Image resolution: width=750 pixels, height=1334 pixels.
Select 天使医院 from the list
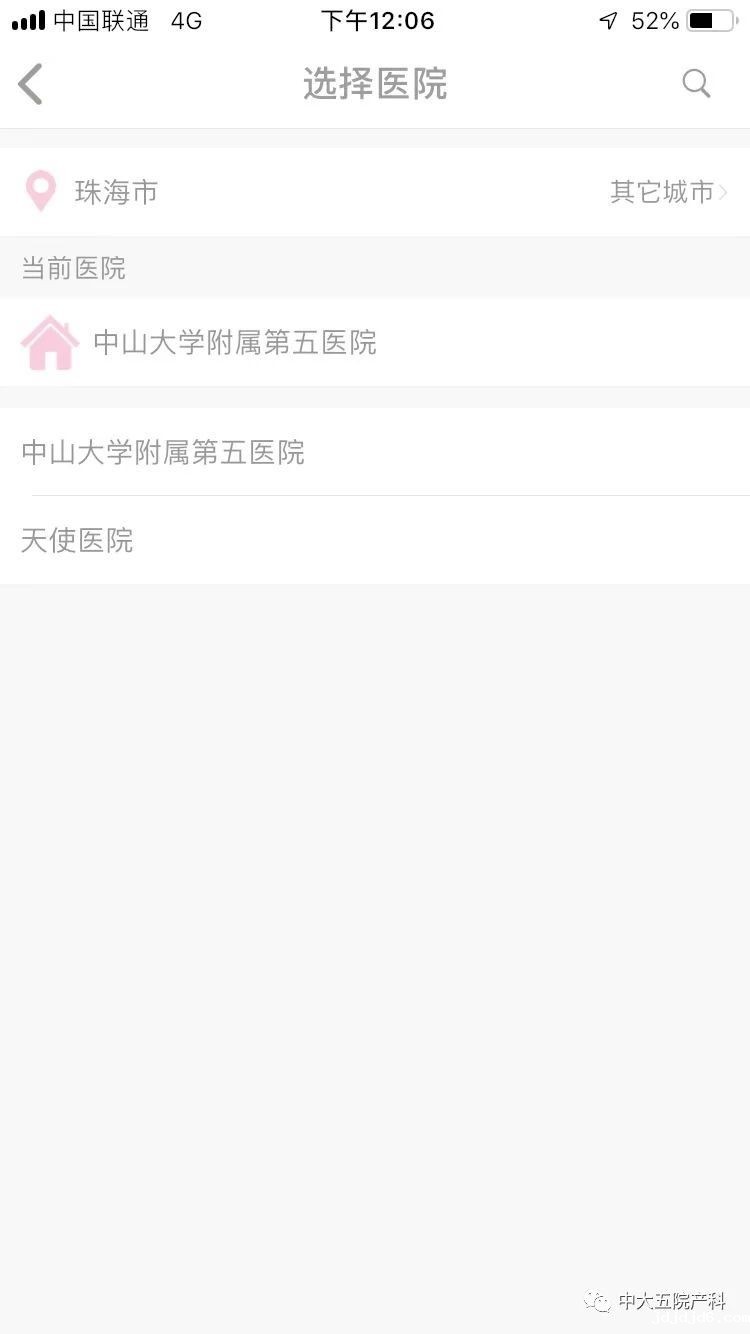click(76, 540)
